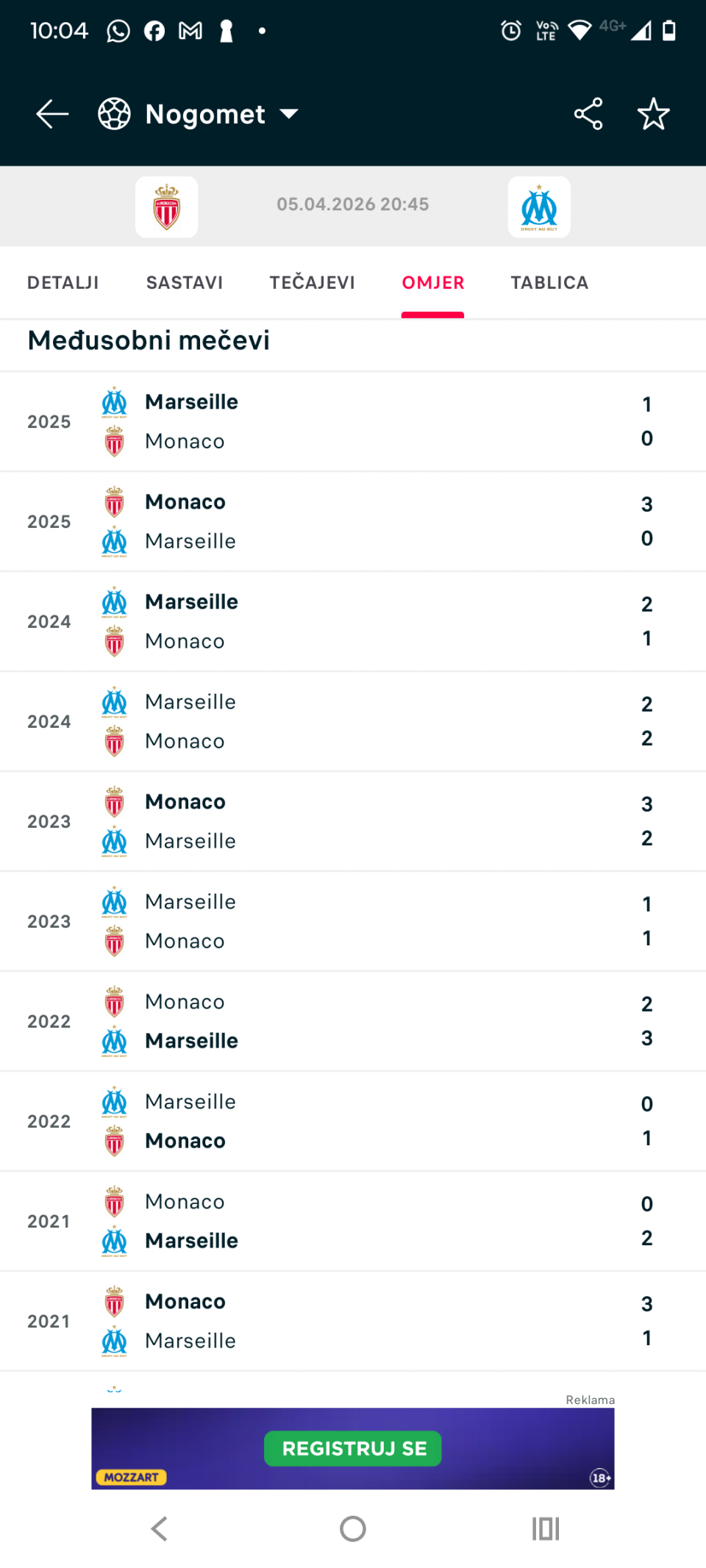The height and width of the screenshot is (1568, 706).
Task: Open the Nogomet sport dropdown
Action: (199, 114)
